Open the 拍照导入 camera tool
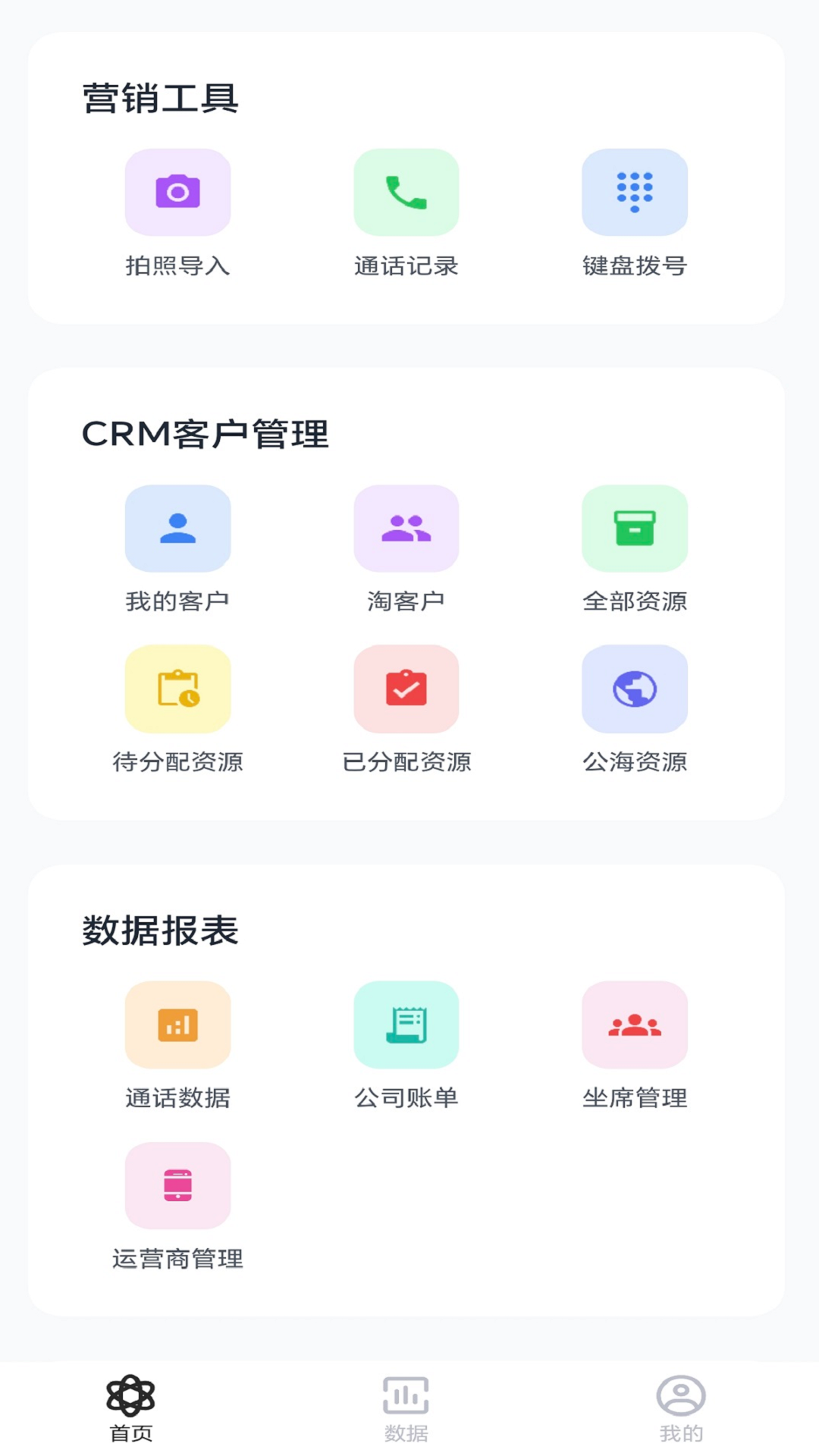This screenshot has height=1456, width=819. (x=177, y=192)
